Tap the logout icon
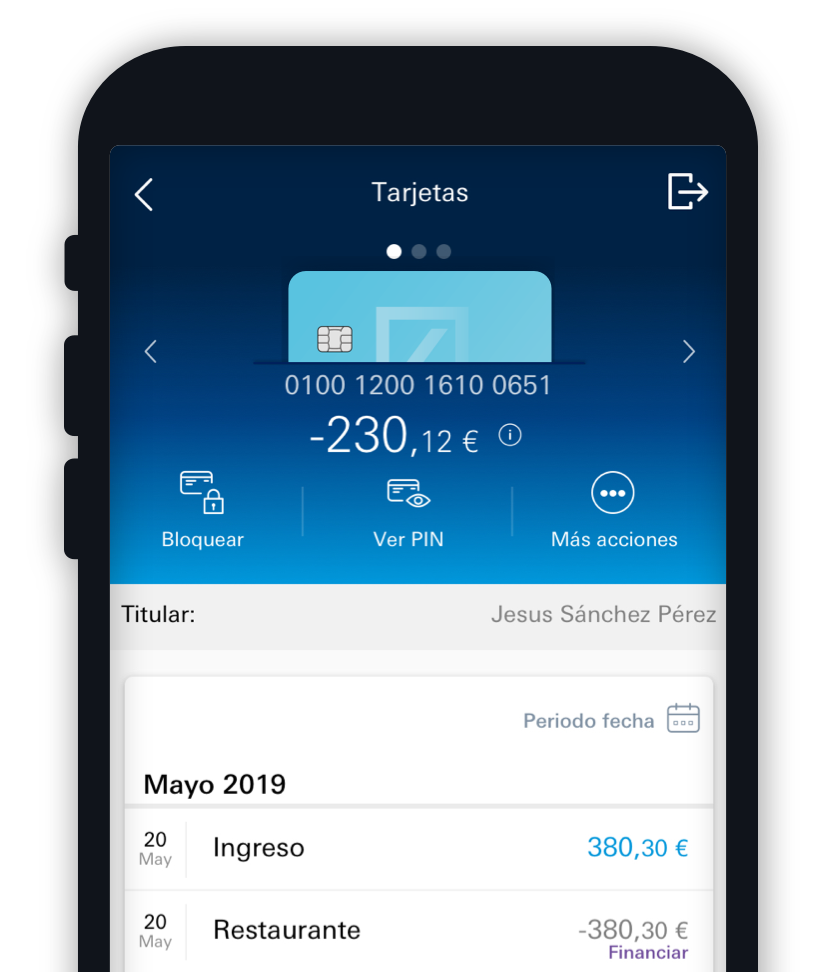Viewport: 820px width, 972px height. [687, 191]
